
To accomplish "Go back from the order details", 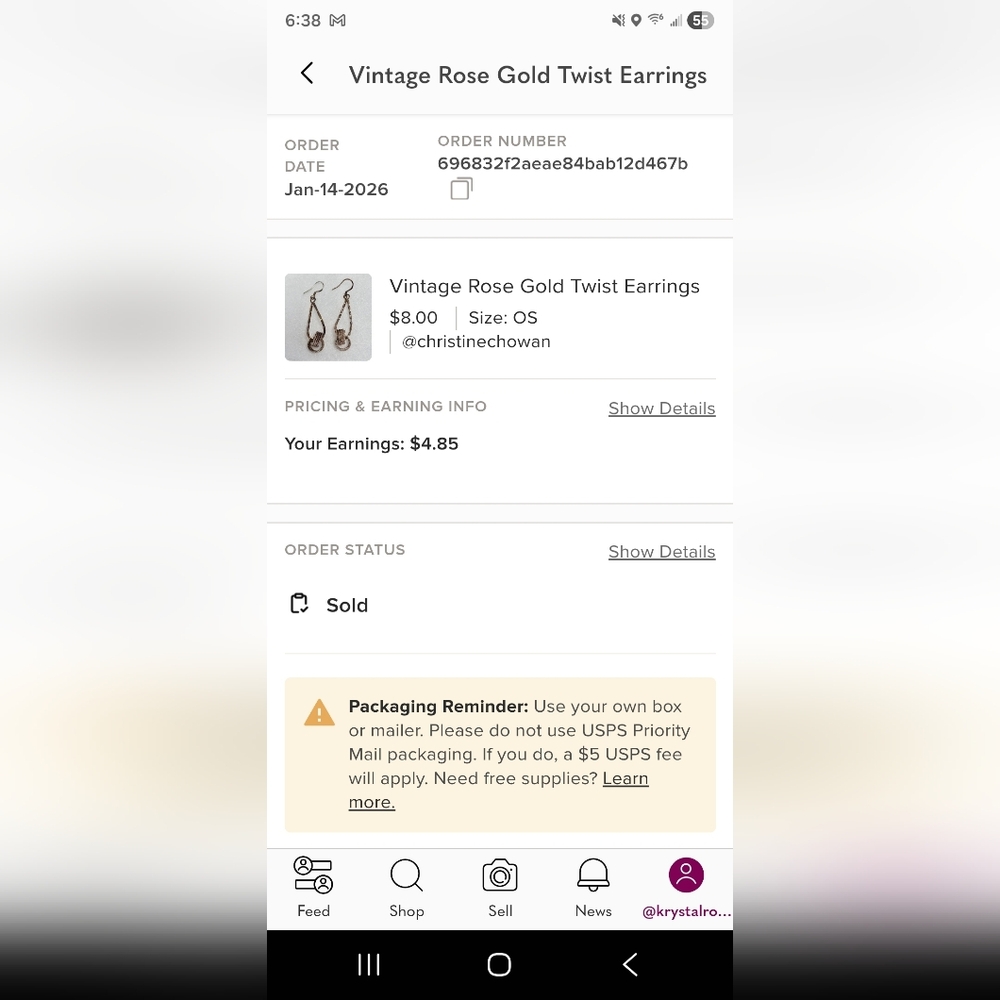I will pos(307,73).
